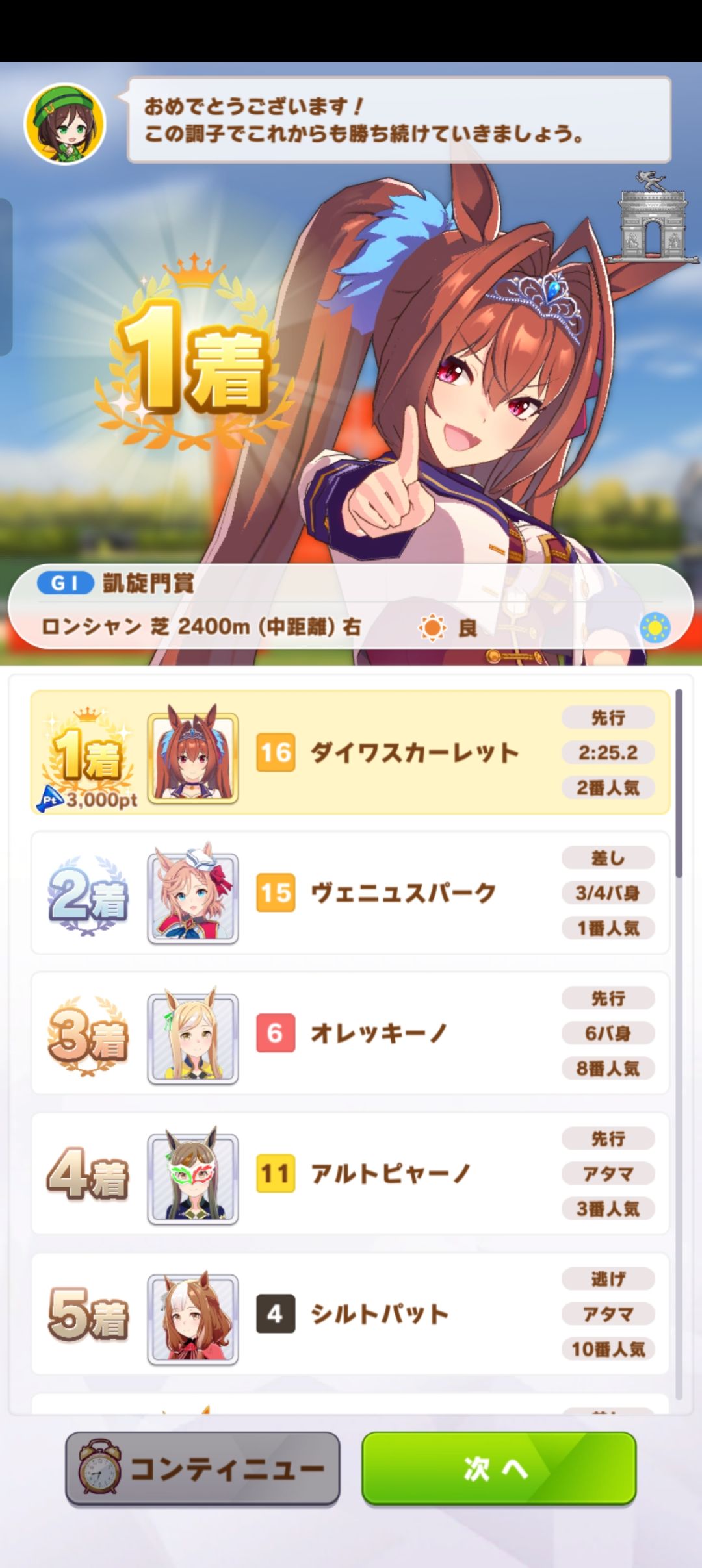
Task: Open the ダイワスカーレット result row
Action: click(x=350, y=752)
